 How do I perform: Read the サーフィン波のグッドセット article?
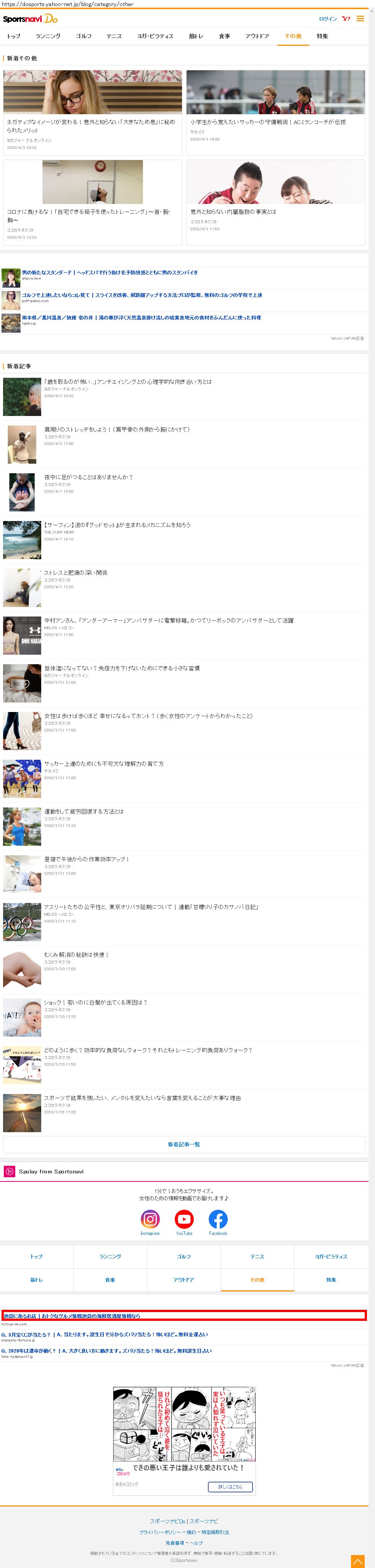(117, 525)
